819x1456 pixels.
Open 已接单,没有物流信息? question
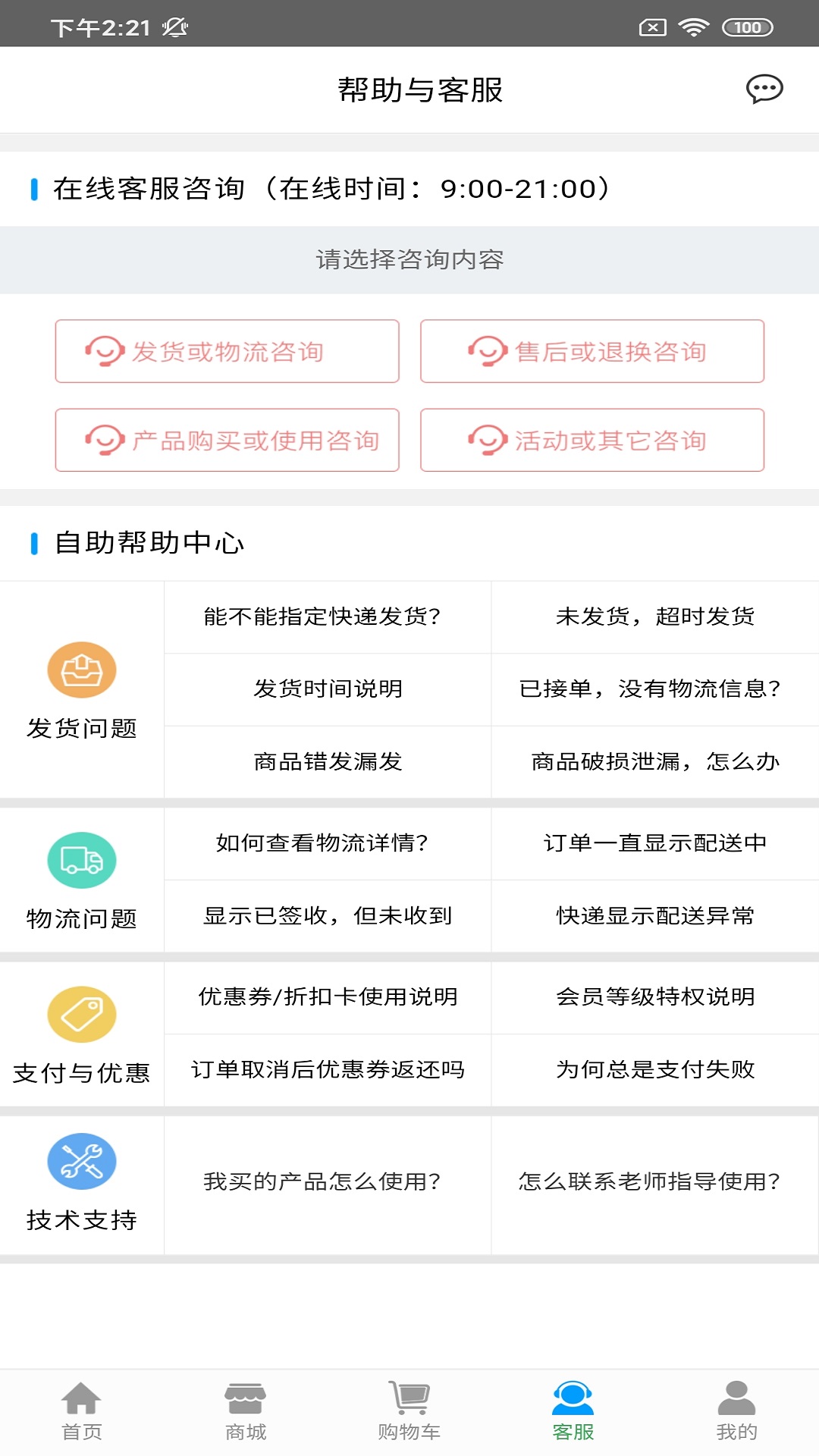(655, 689)
